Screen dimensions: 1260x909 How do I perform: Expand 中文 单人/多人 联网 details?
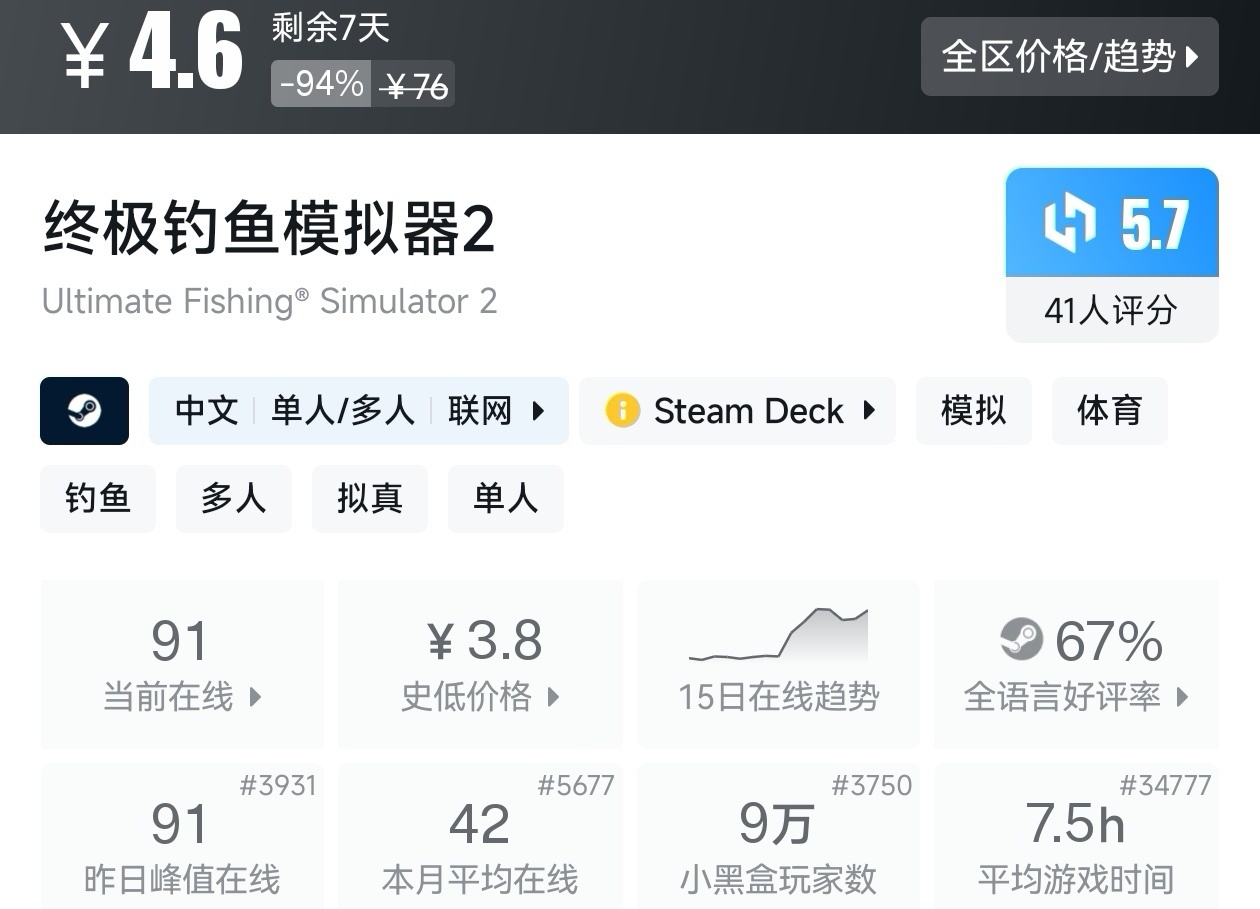pos(359,411)
